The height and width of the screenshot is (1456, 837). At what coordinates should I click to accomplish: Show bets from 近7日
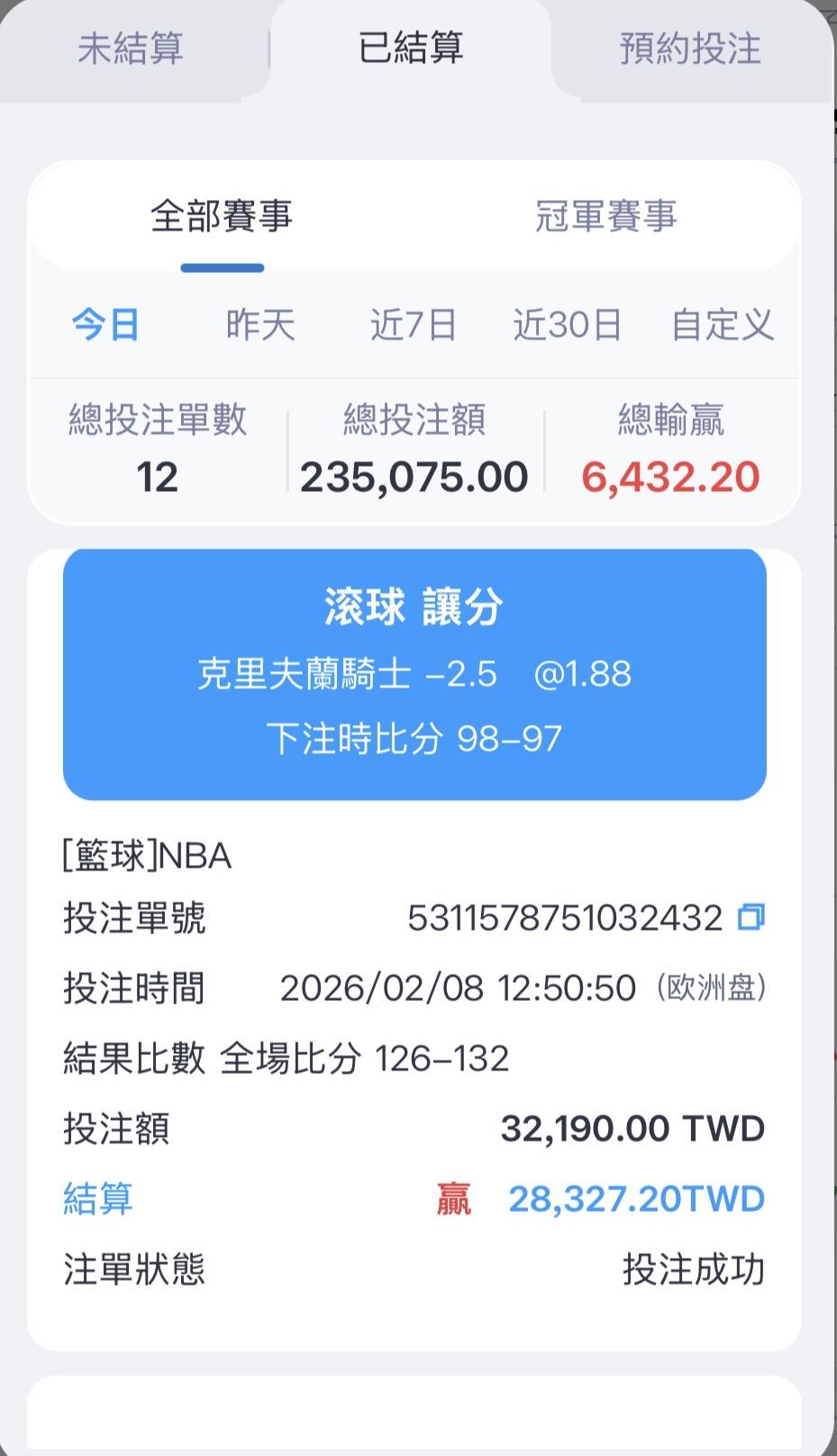click(x=414, y=324)
